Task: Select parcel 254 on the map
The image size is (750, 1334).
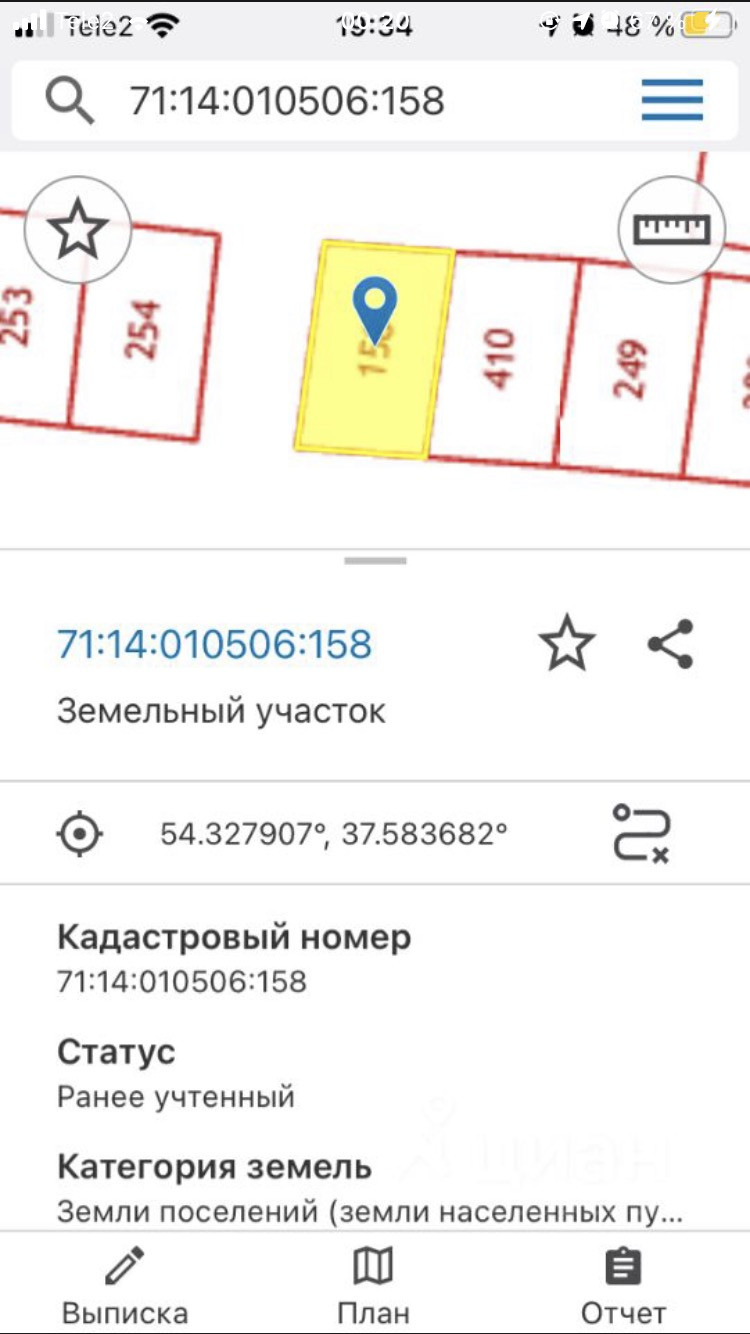Action: (142, 330)
